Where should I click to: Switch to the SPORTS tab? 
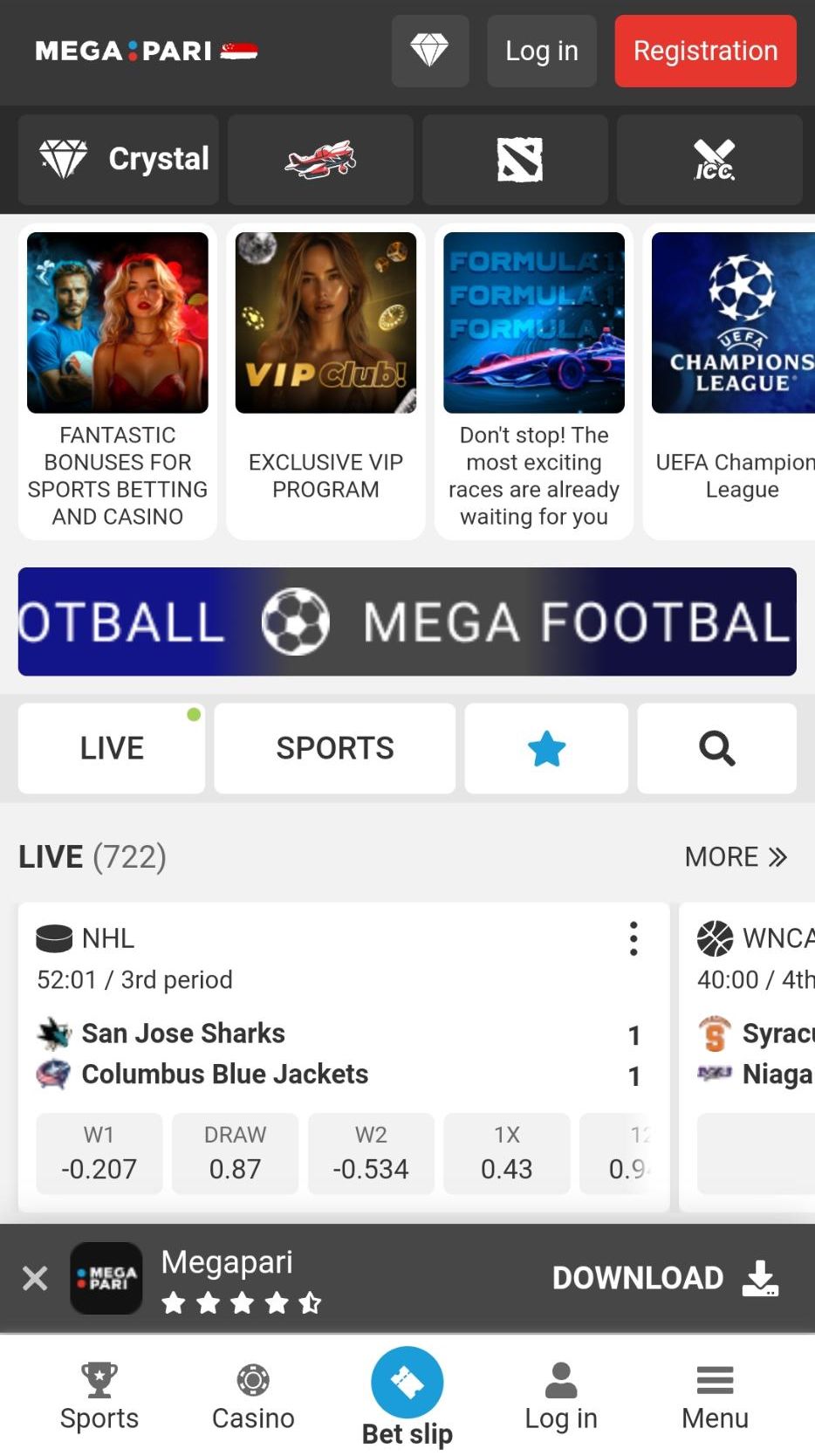tap(335, 748)
